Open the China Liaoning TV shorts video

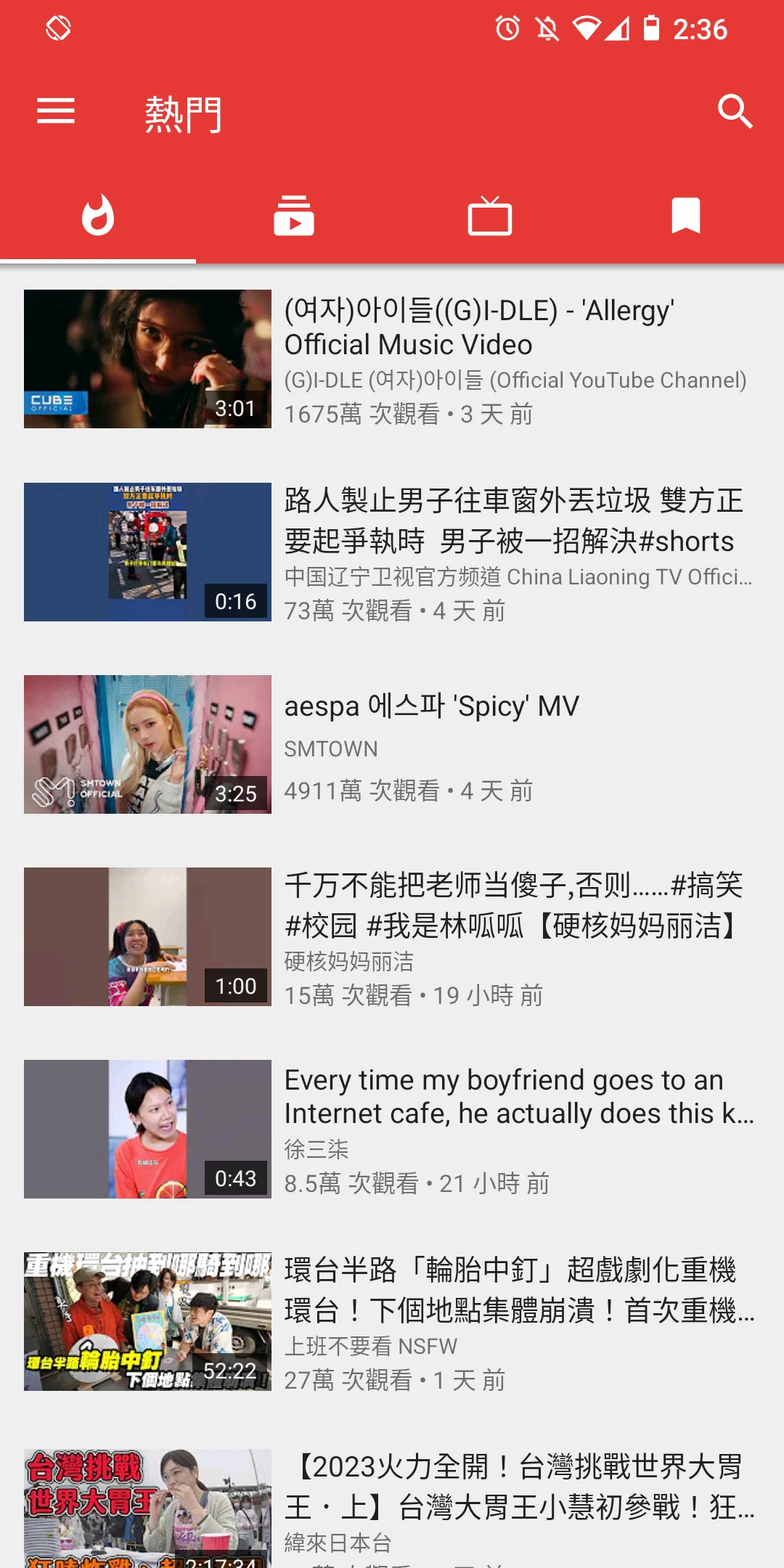[x=392, y=552]
